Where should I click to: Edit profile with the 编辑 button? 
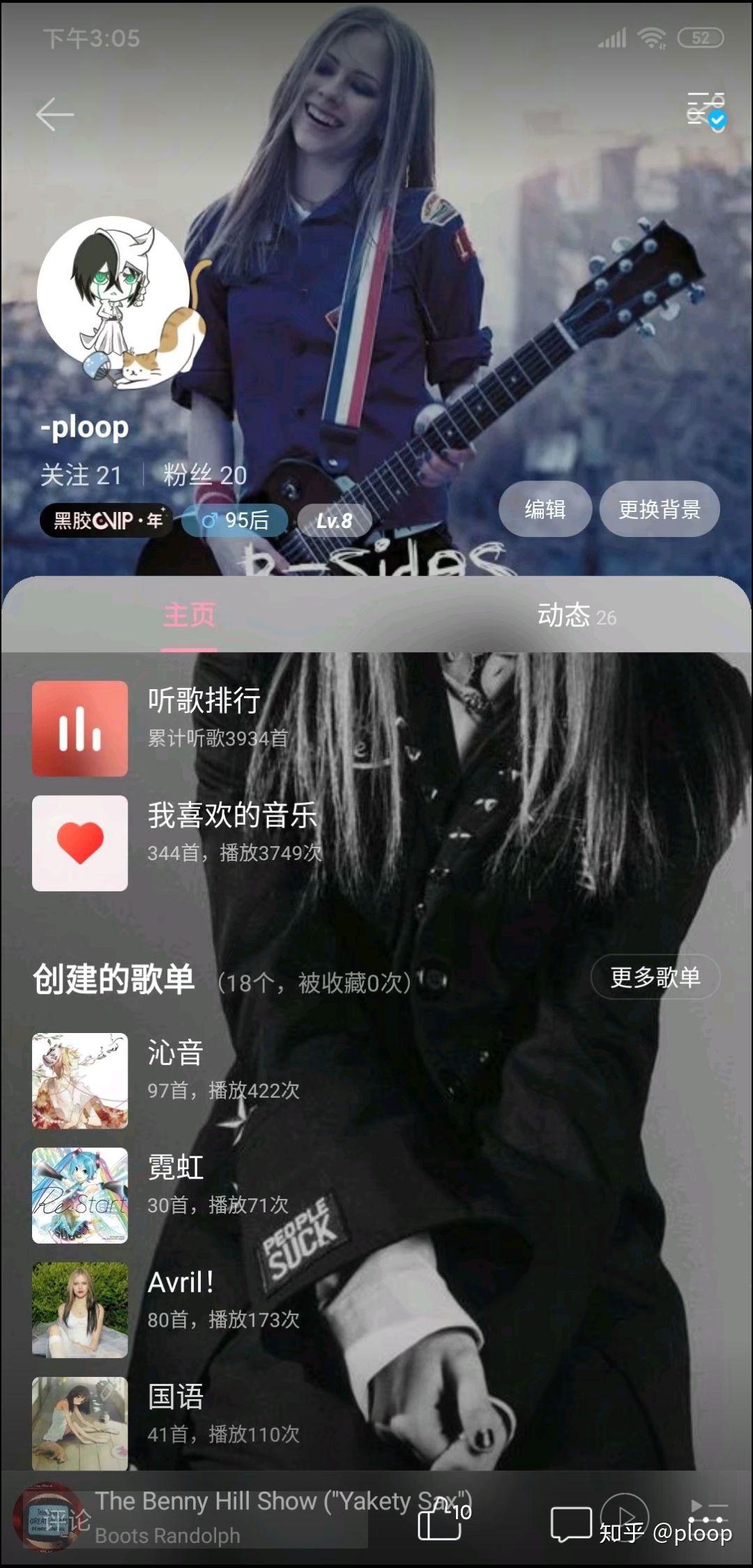tap(545, 509)
